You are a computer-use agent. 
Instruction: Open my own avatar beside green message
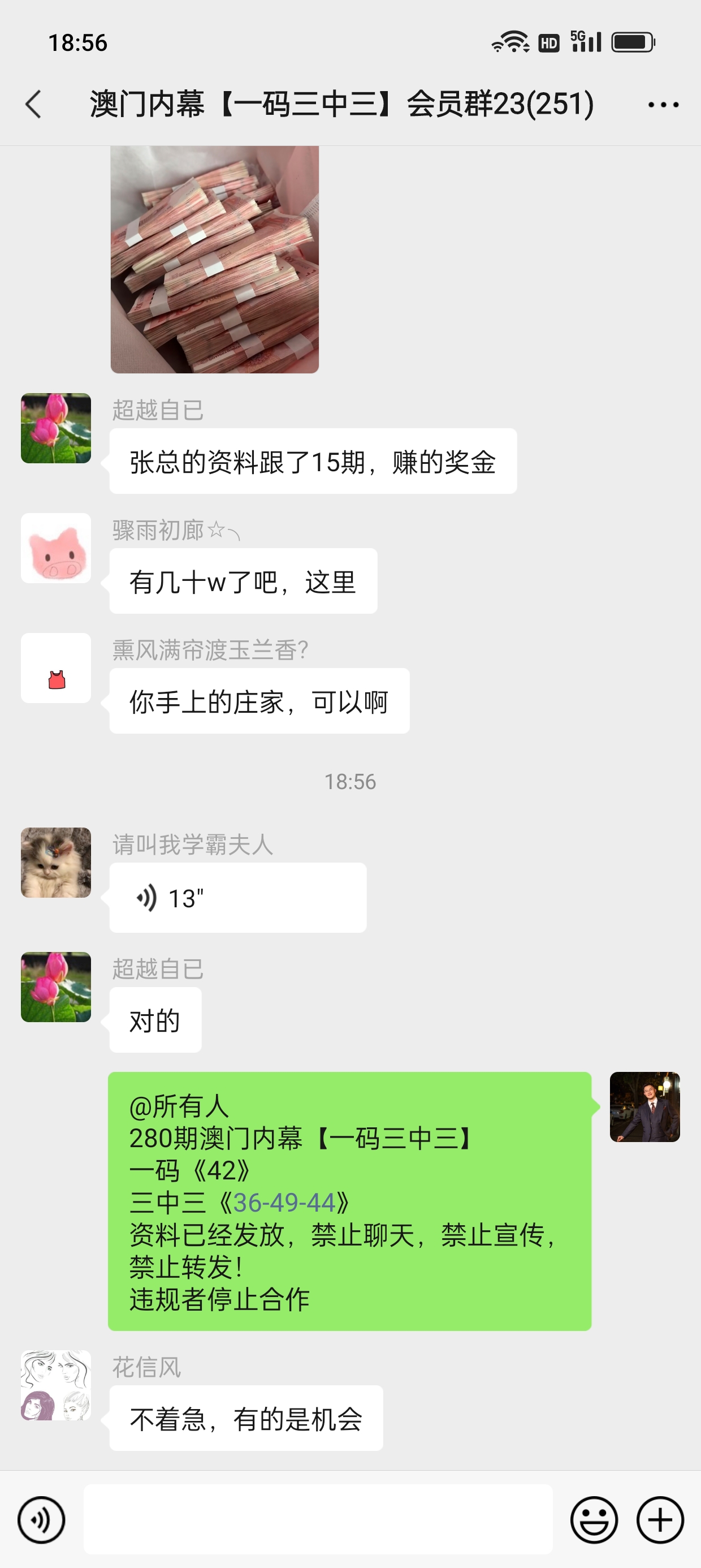tap(644, 1106)
